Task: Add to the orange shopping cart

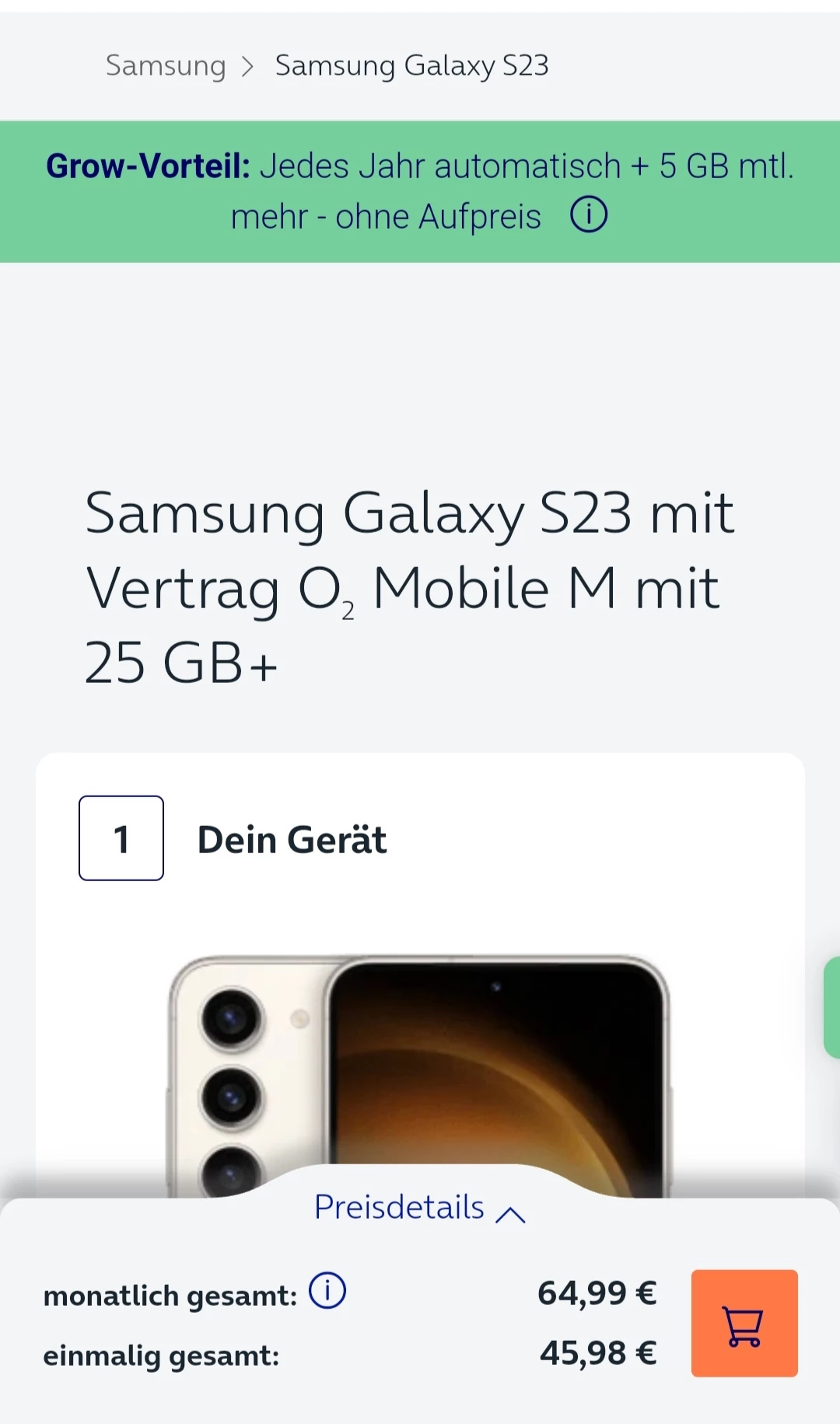Action: (744, 1324)
